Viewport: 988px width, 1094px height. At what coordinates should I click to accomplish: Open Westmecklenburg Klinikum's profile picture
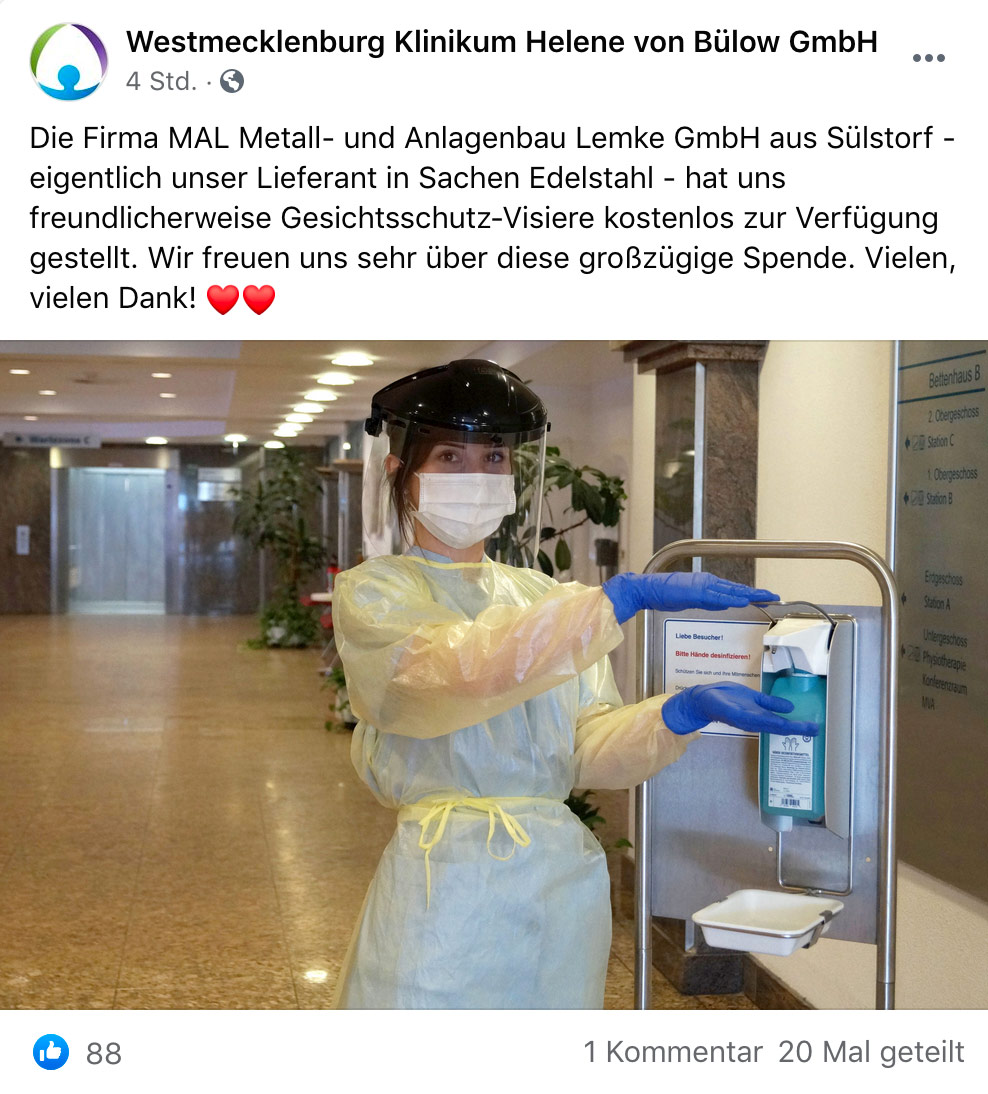(68, 61)
